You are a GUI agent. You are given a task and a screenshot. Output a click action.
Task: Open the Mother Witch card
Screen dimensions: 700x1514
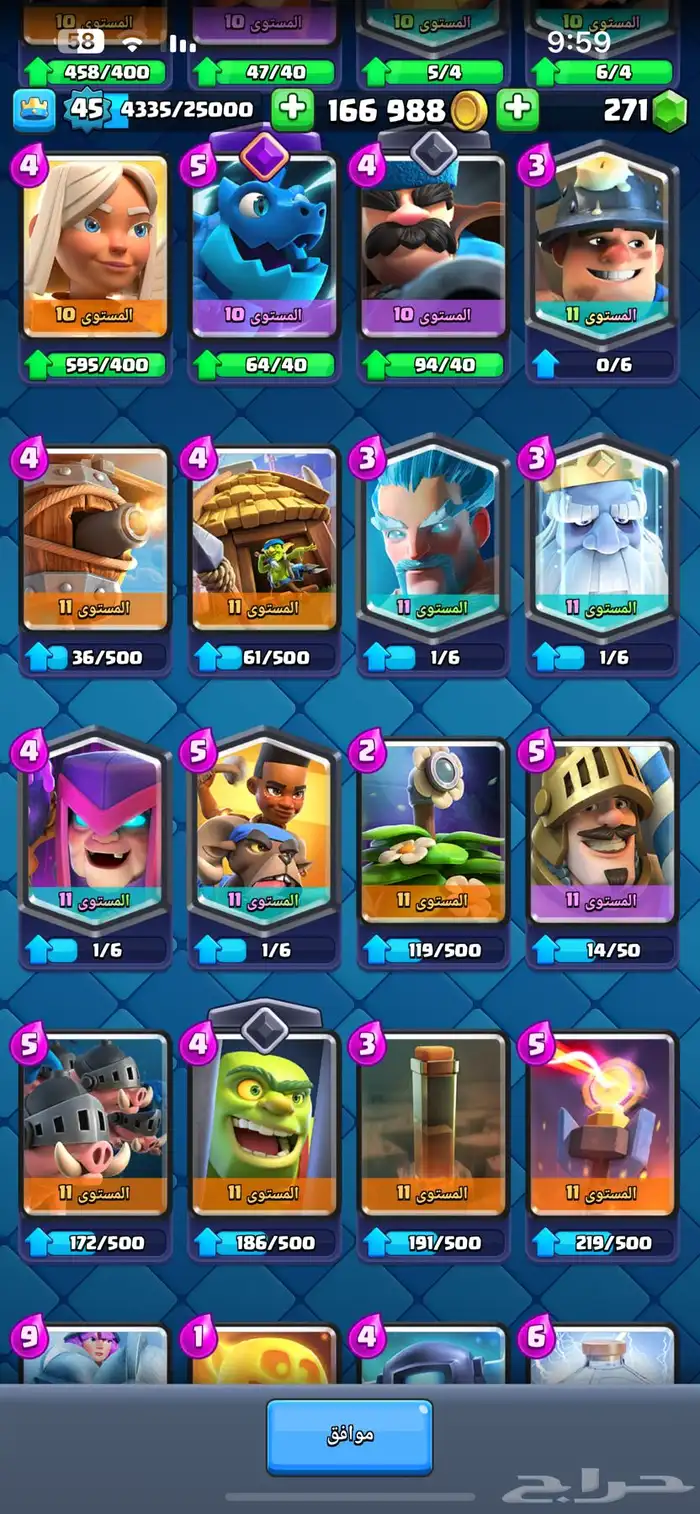tap(95, 832)
